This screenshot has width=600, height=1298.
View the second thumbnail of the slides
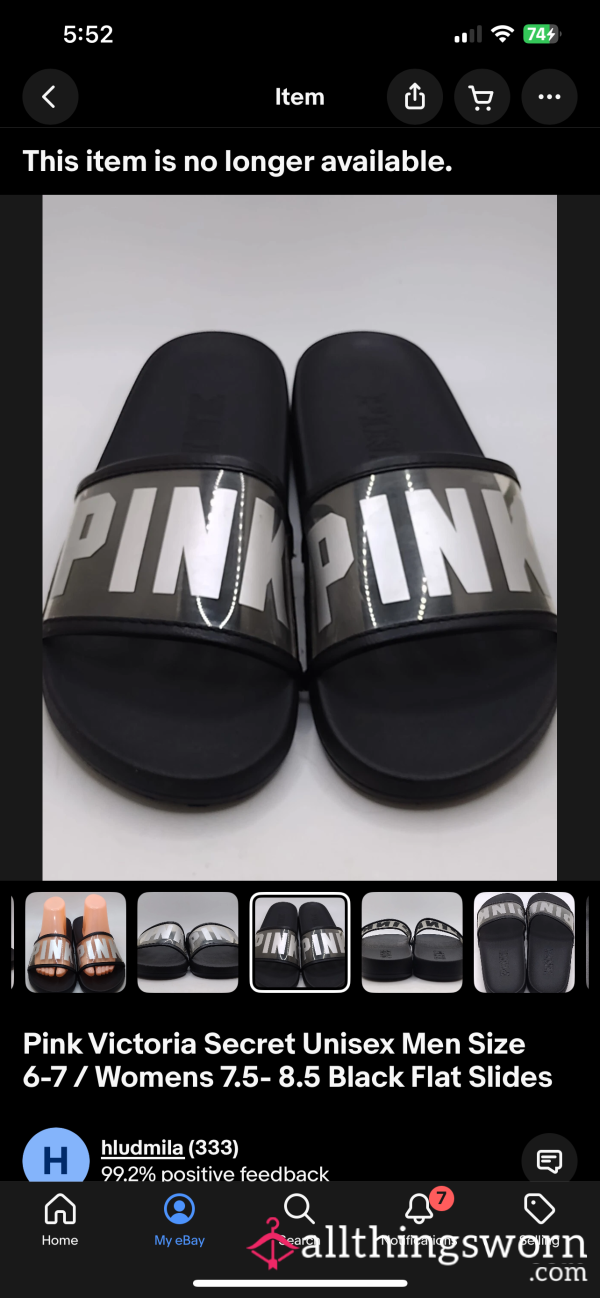(x=187, y=942)
